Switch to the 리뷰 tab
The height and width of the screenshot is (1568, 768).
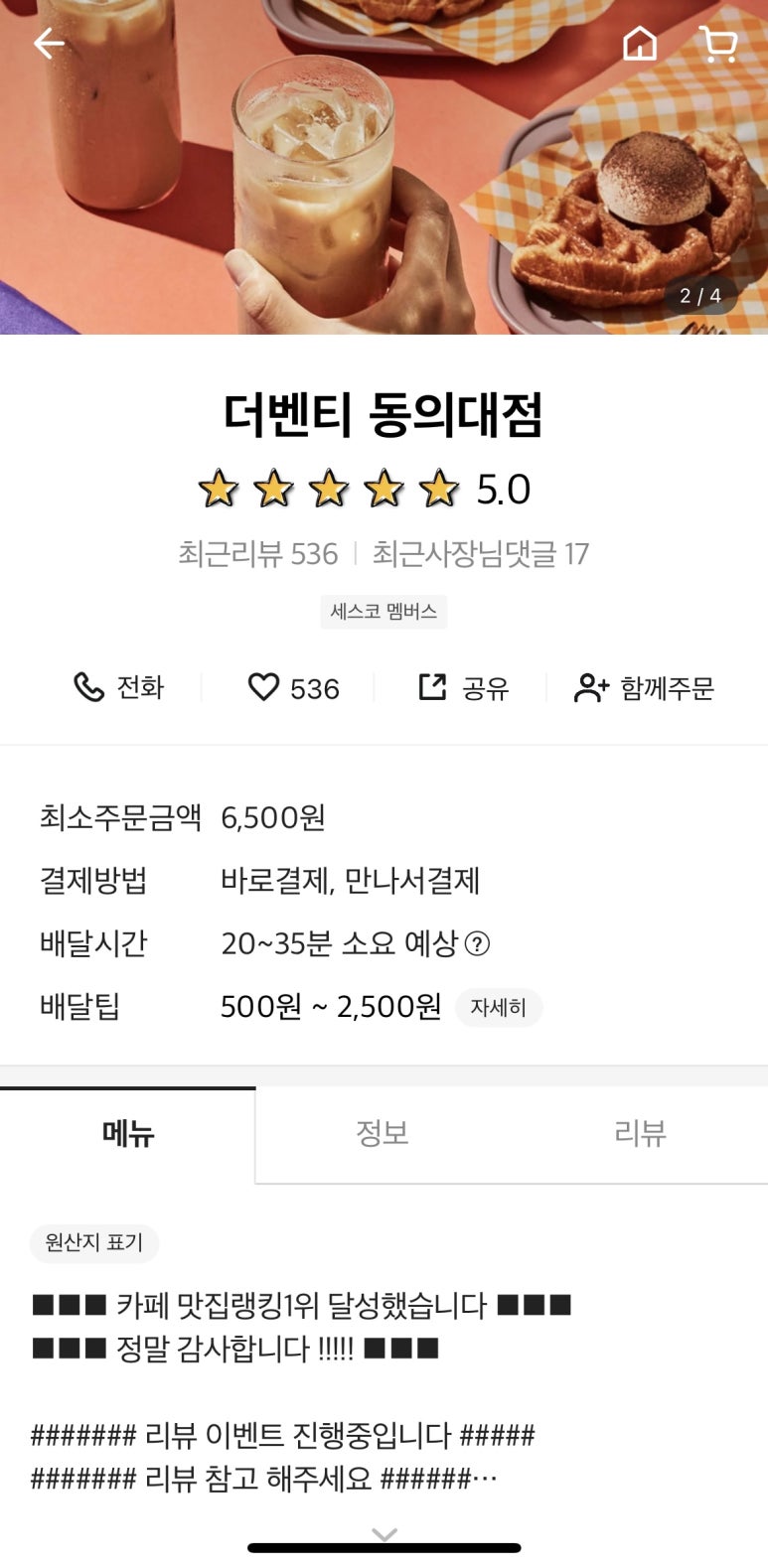tap(639, 1133)
